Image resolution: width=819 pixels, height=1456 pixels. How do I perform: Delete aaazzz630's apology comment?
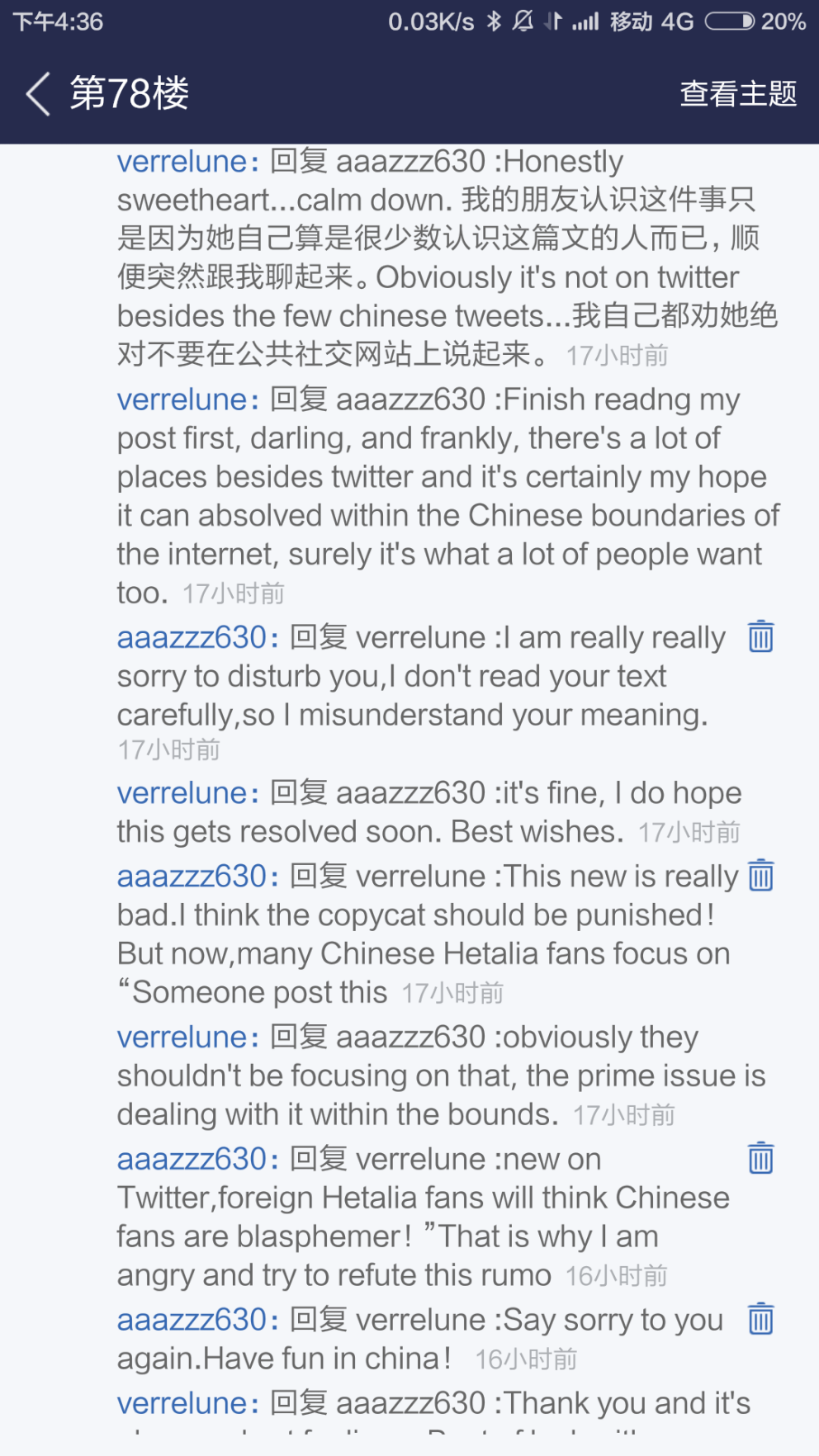click(760, 636)
